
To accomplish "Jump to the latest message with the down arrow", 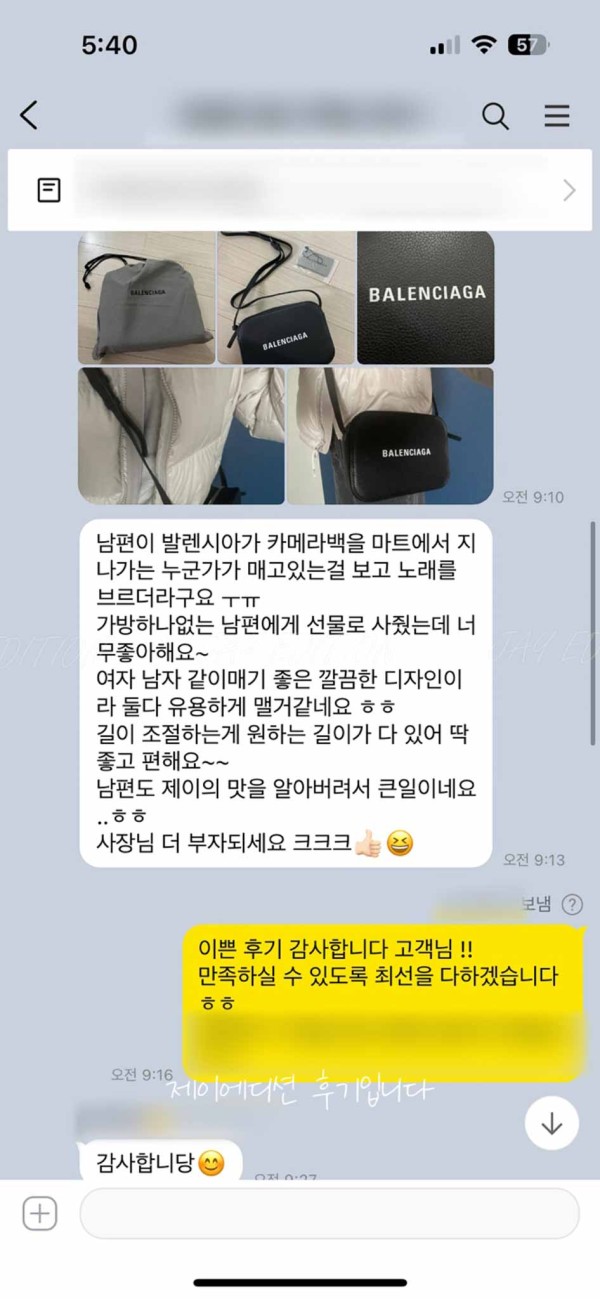I will tap(551, 1123).
